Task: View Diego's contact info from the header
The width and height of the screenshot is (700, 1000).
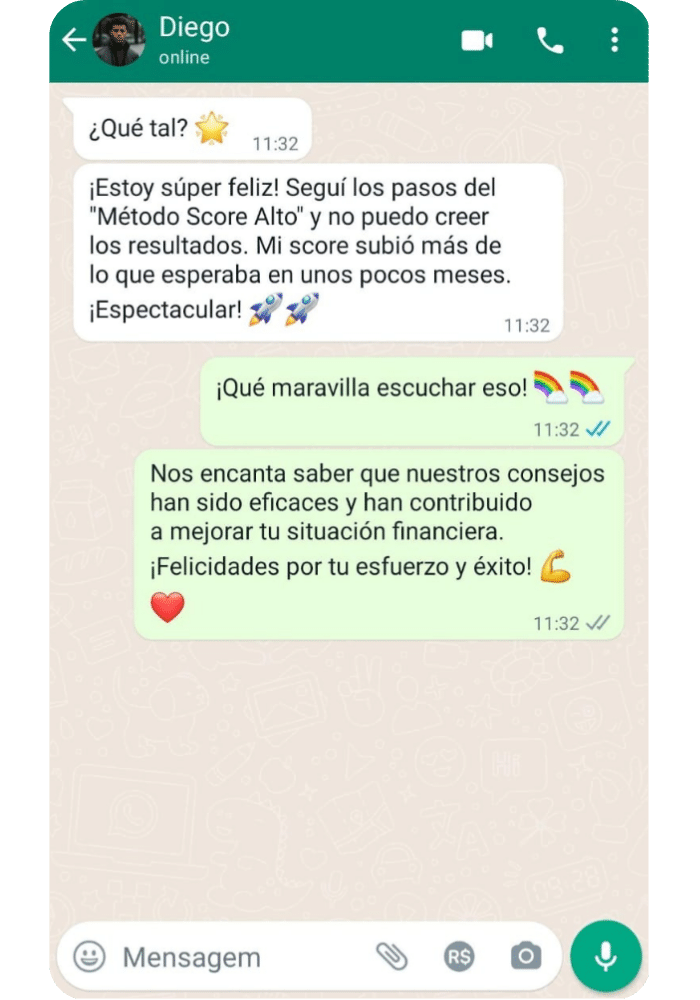Action: (x=194, y=40)
